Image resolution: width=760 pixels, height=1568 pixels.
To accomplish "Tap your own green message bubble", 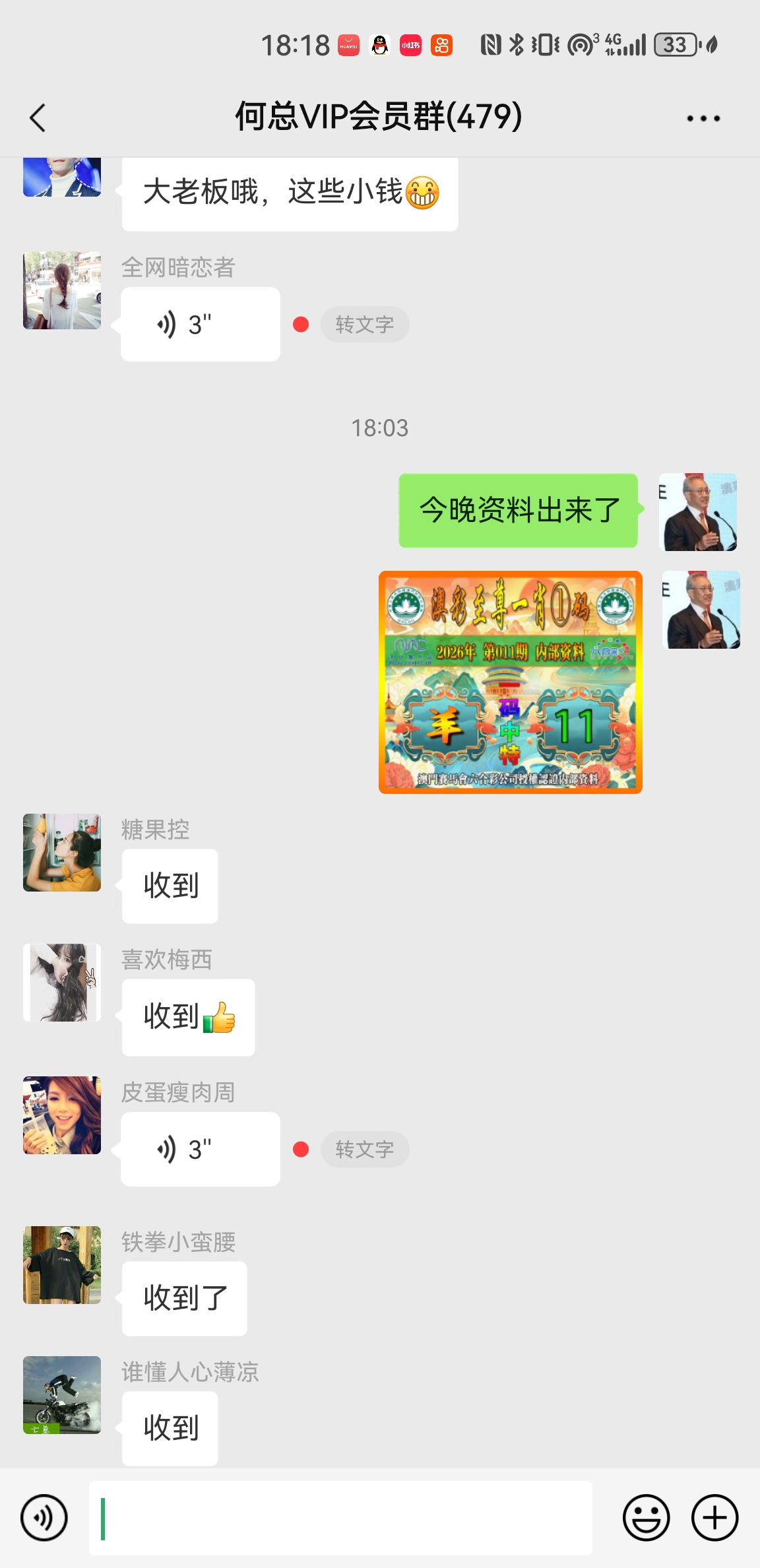I will (518, 510).
